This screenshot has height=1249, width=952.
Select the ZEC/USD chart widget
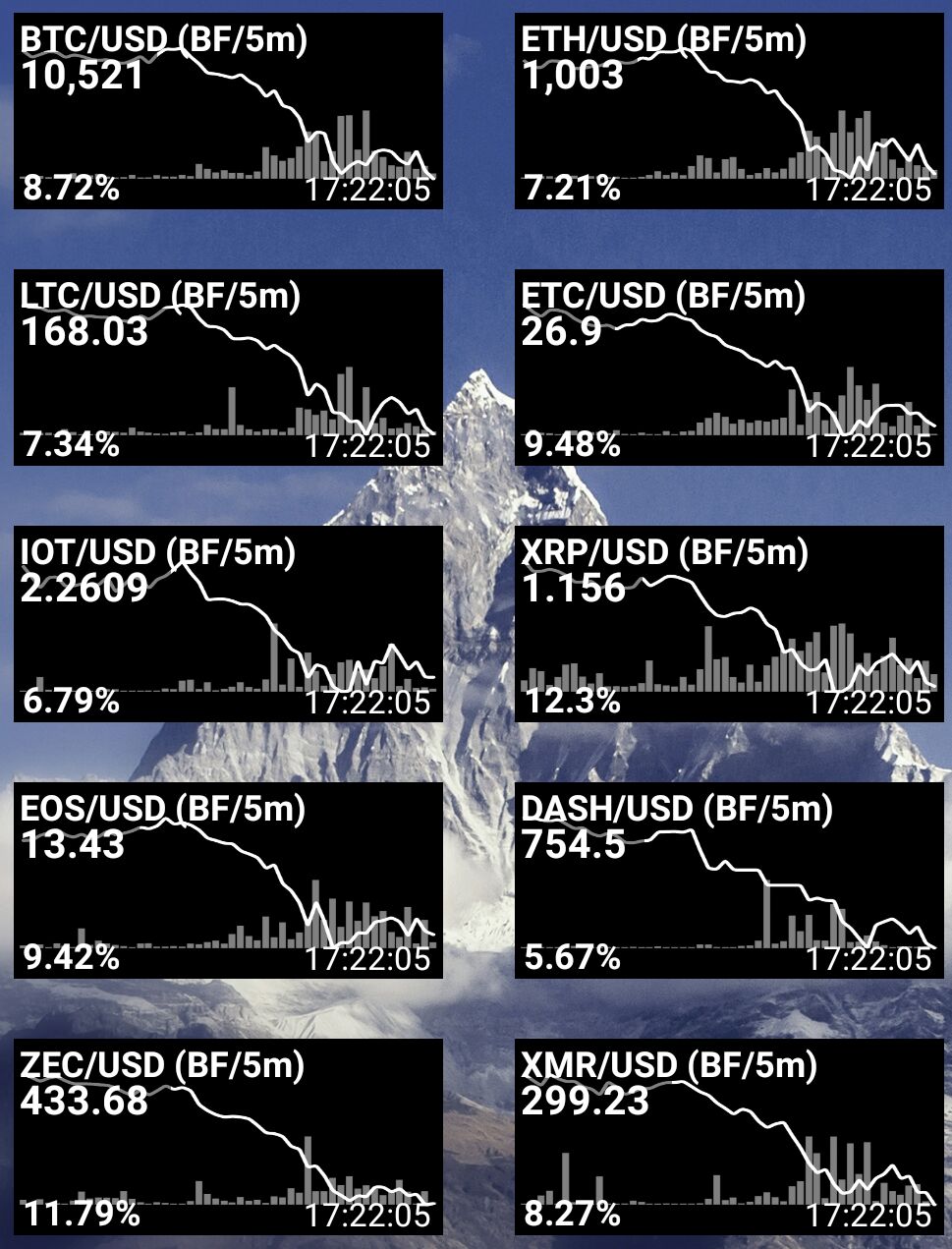point(228,1137)
